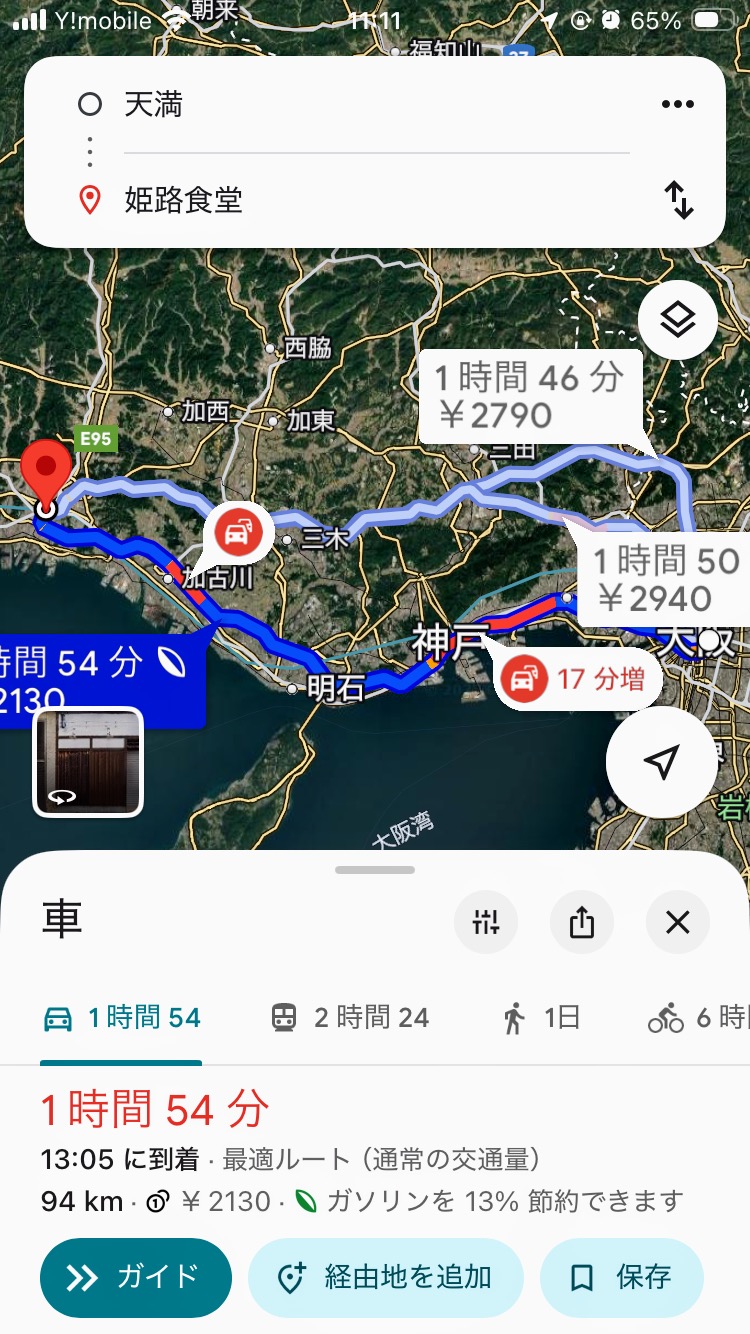Select alternate route ¥2940
This screenshot has width=750, height=1334.
665,580
